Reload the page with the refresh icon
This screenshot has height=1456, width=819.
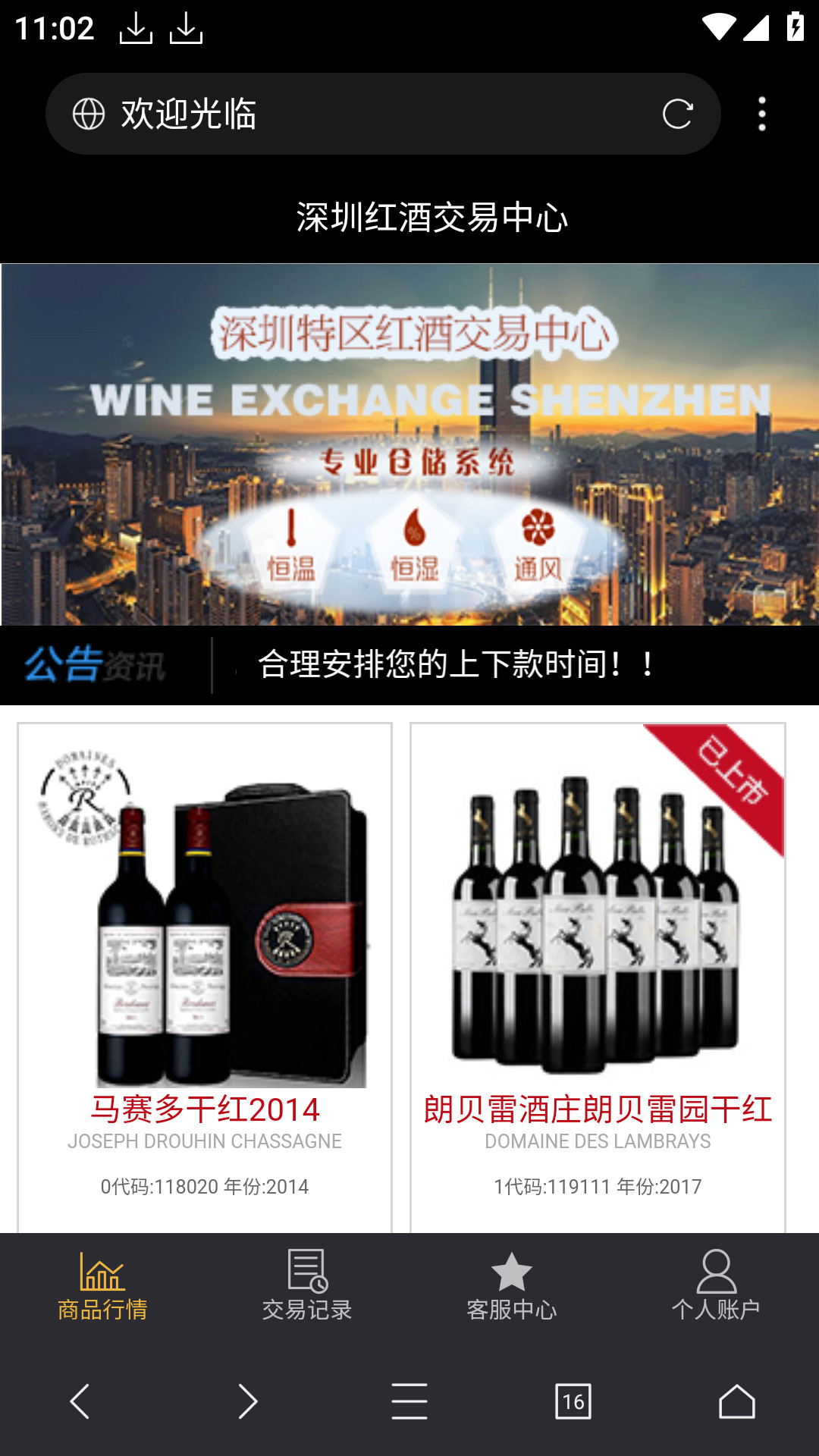tap(677, 115)
